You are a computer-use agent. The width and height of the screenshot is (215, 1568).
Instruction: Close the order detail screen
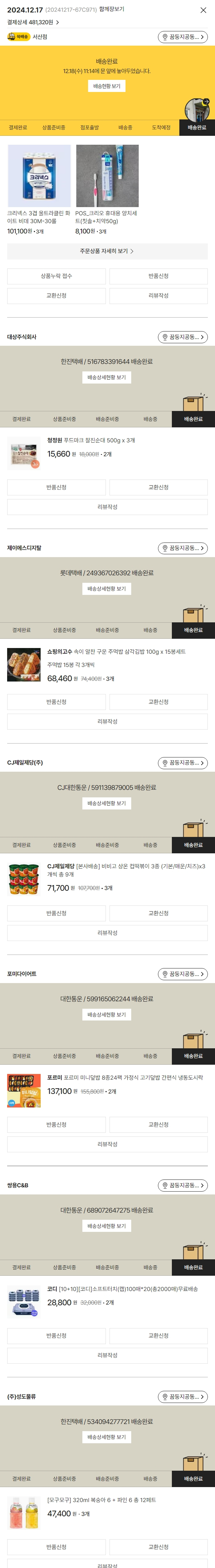pos(203,10)
